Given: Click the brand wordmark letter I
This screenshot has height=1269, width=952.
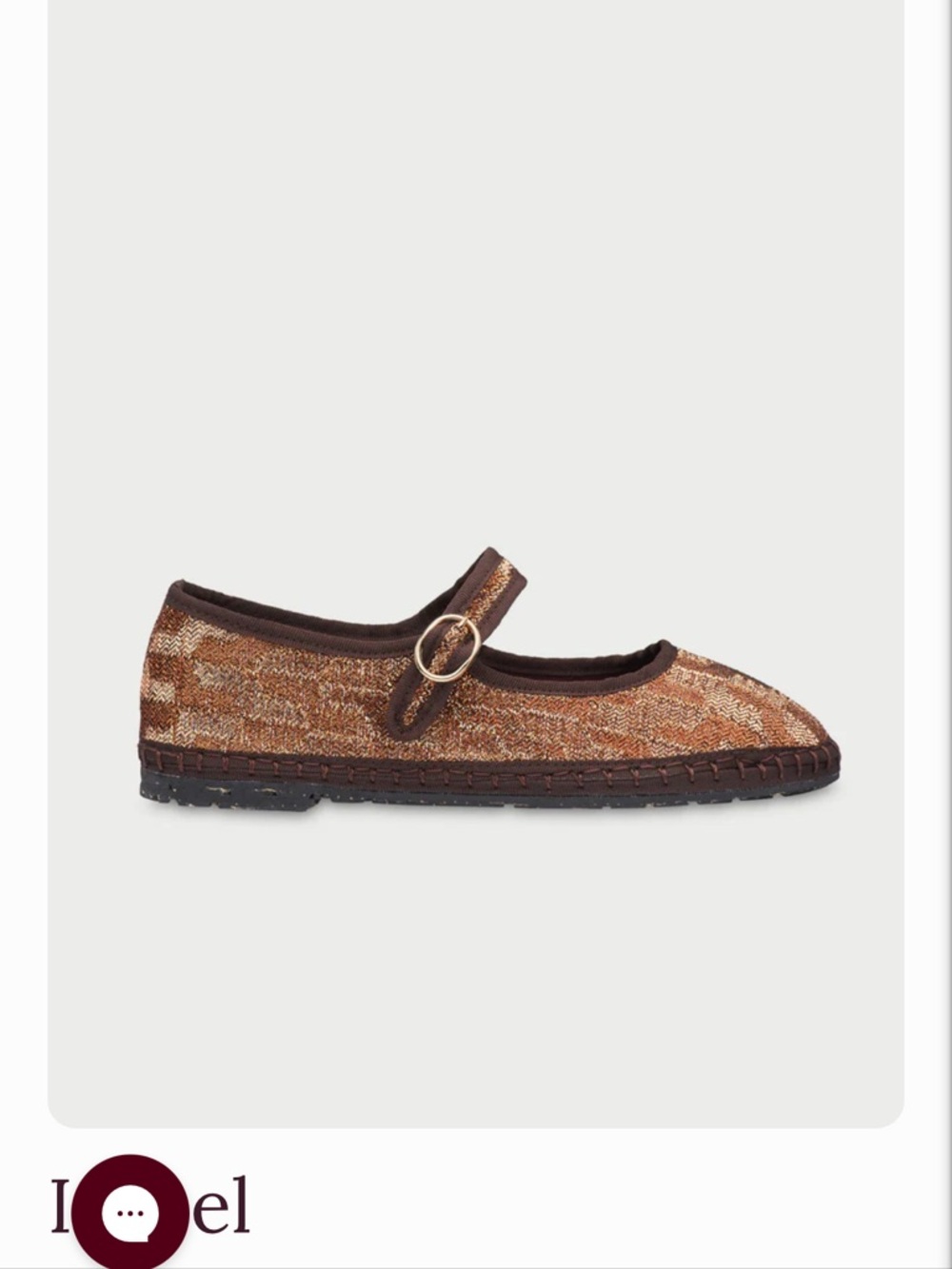Looking at the screenshot, I should [59, 1206].
